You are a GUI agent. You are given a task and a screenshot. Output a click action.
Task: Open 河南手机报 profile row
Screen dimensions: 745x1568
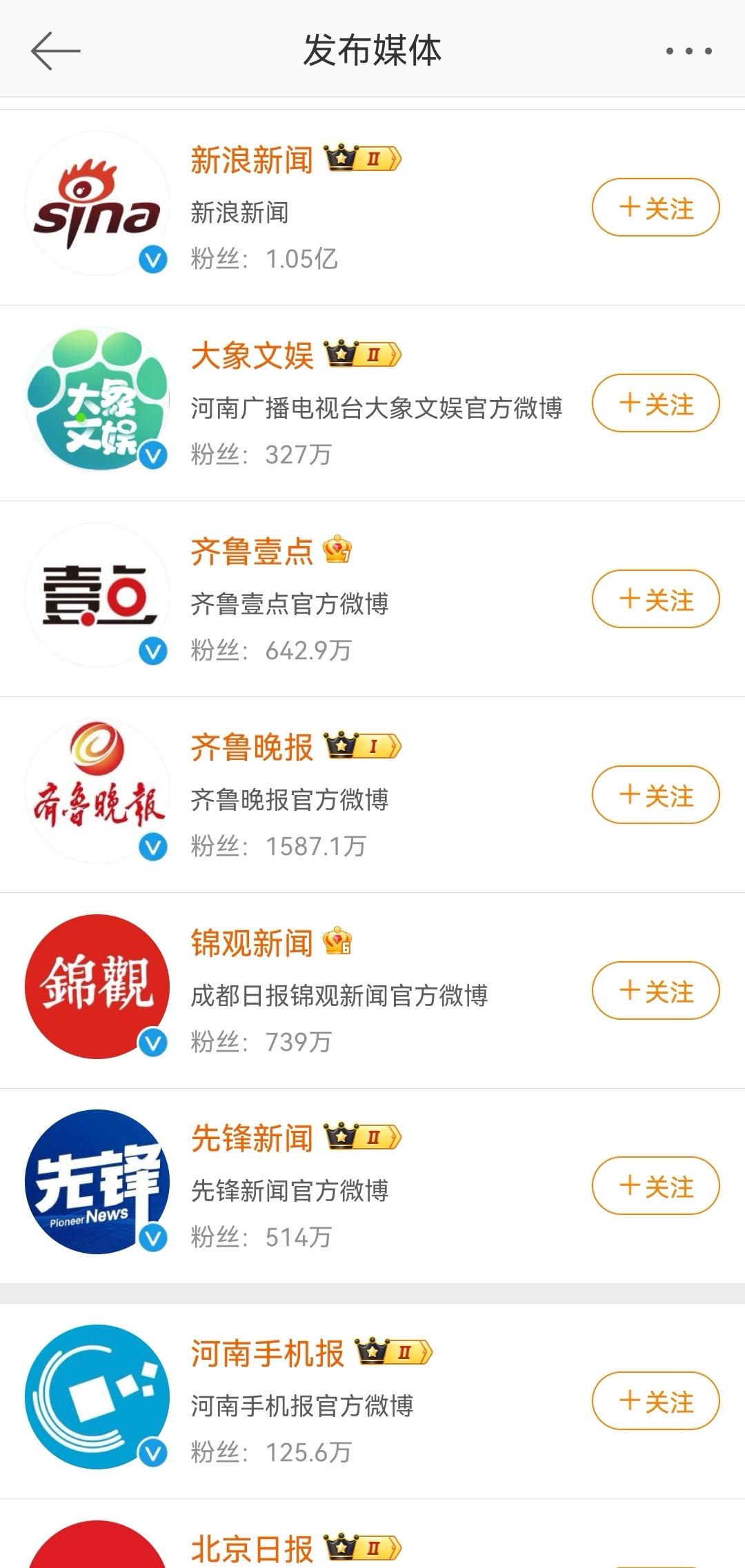[x=372, y=1401]
